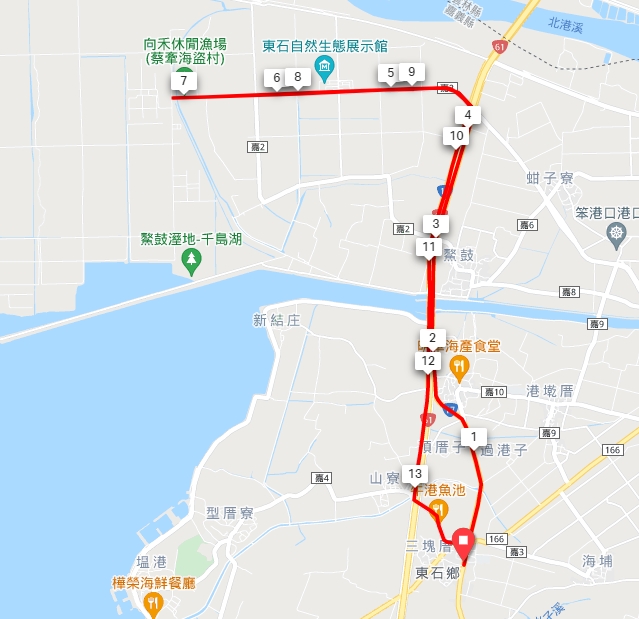Screen dimensions: 639x619
Task: Open waypoint marker 9
Action: [x=410, y=71]
